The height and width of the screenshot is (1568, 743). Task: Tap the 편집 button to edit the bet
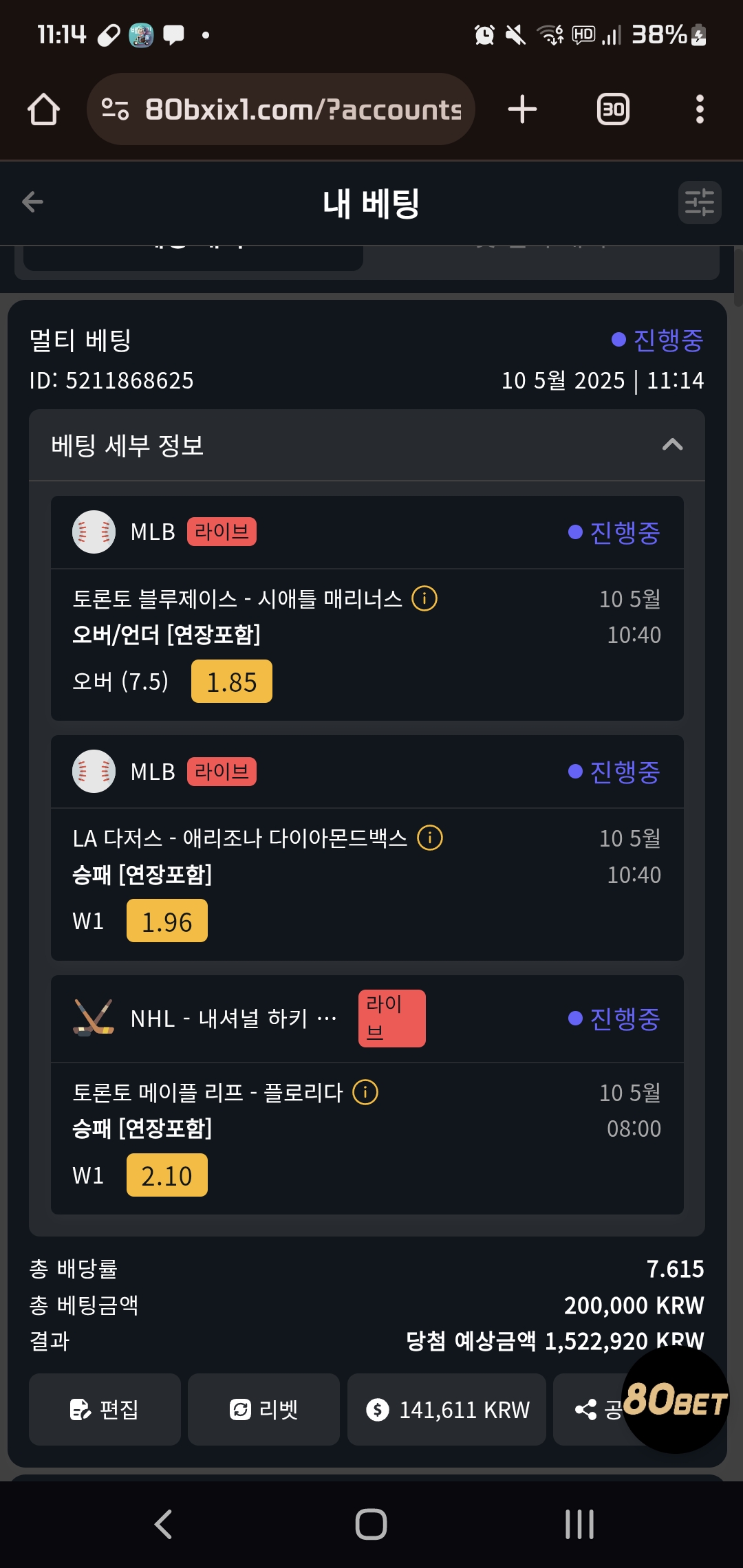[x=105, y=1409]
